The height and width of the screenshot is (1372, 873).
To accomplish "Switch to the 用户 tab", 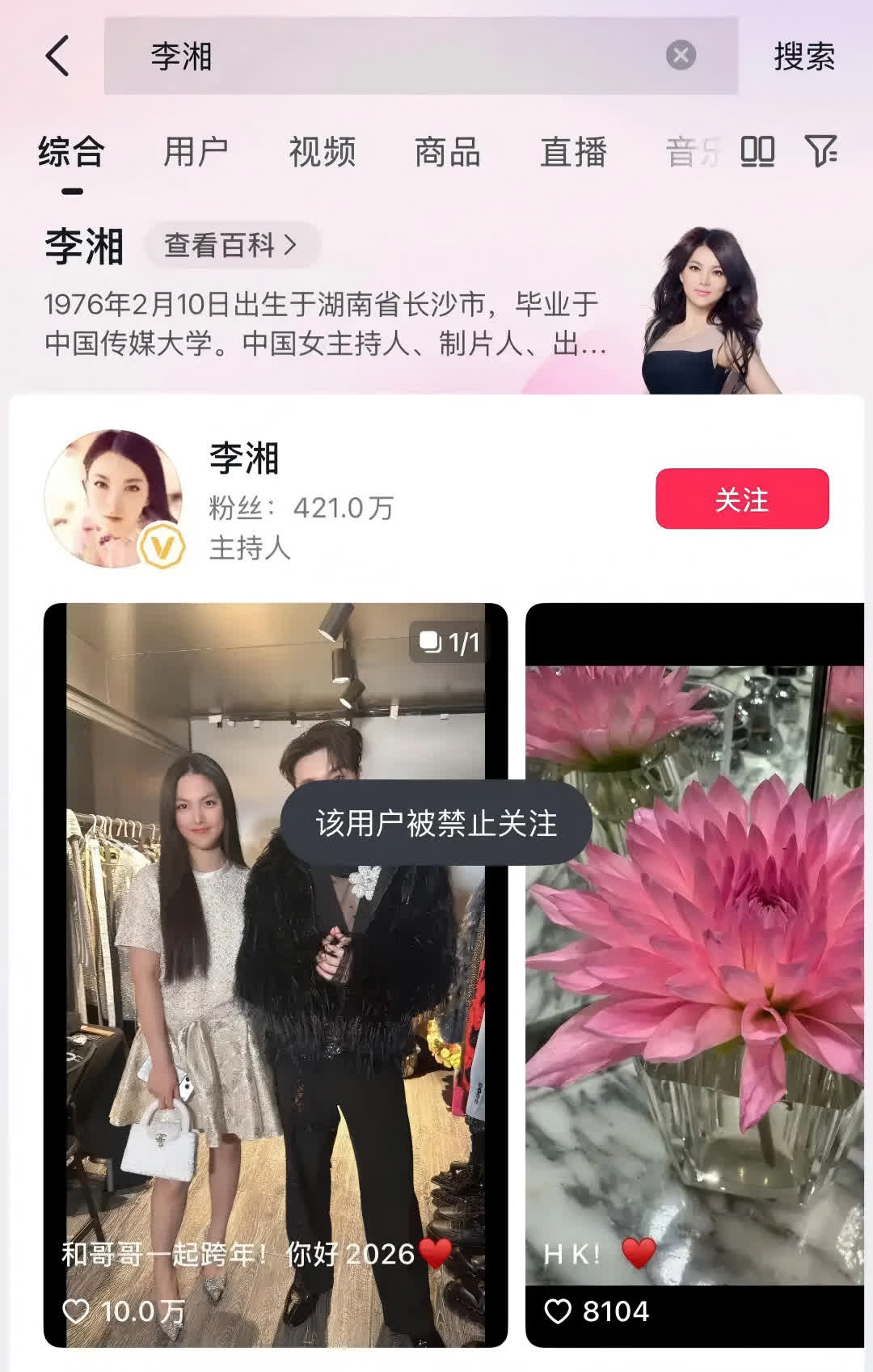I will [196, 152].
